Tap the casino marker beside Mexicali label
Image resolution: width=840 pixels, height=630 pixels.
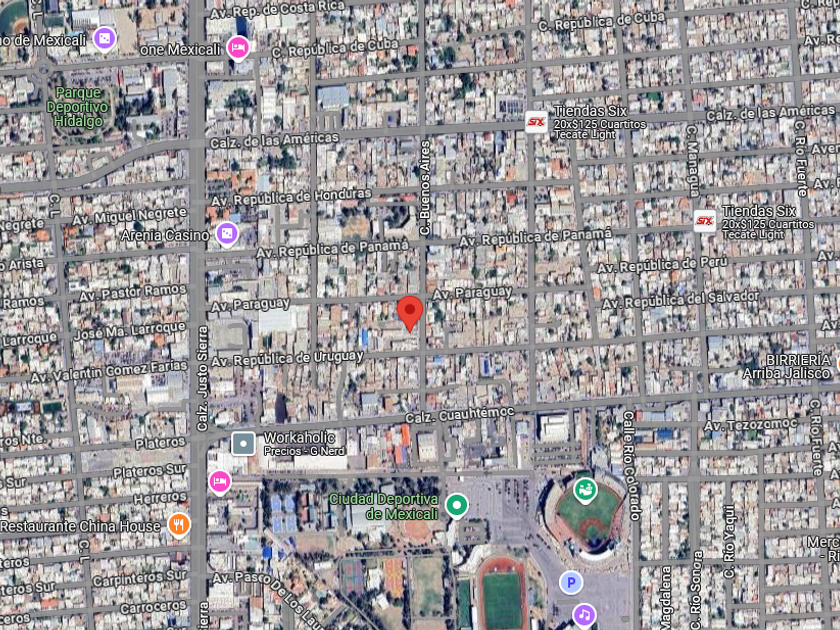click(x=104, y=39)
